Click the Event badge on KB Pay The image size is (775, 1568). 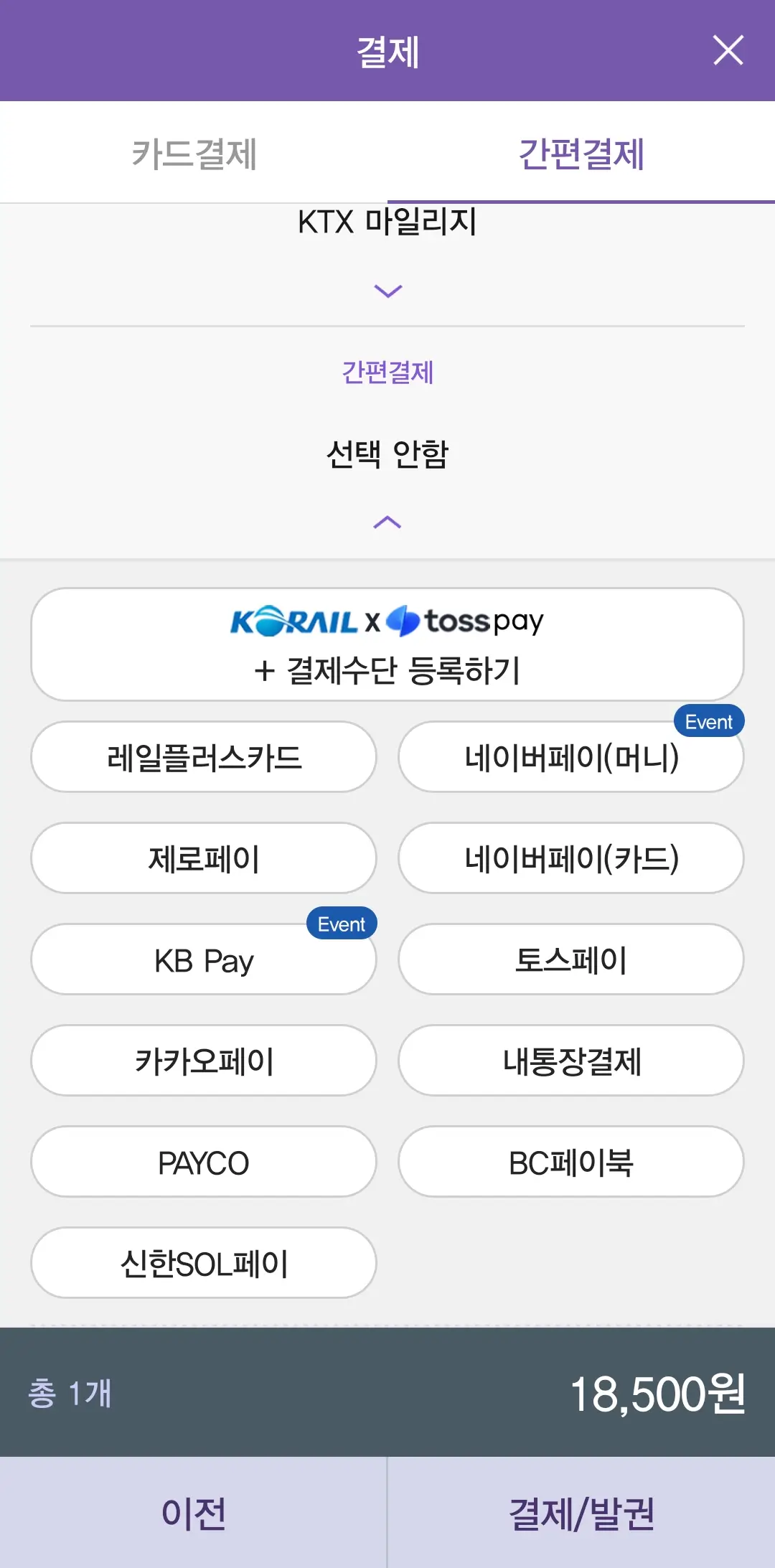coord(340,924)
